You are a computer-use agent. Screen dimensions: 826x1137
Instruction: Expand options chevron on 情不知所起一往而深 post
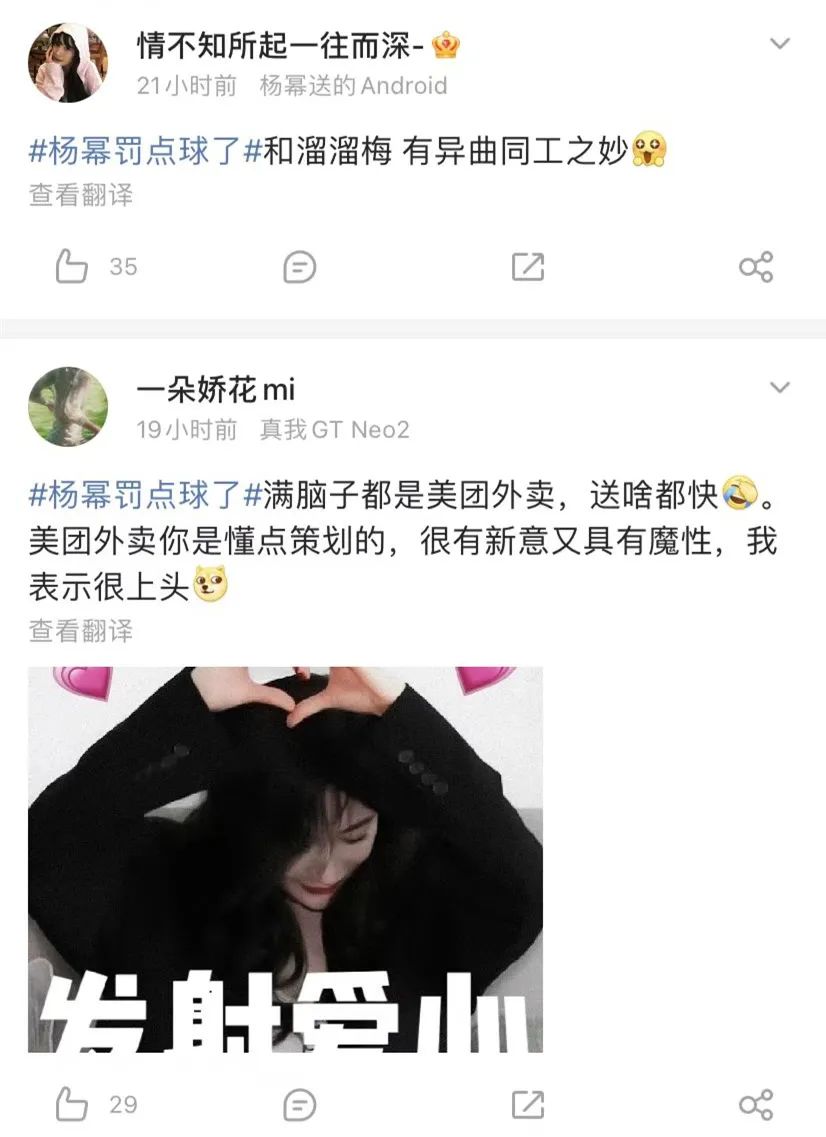click(x=779, y=44)
